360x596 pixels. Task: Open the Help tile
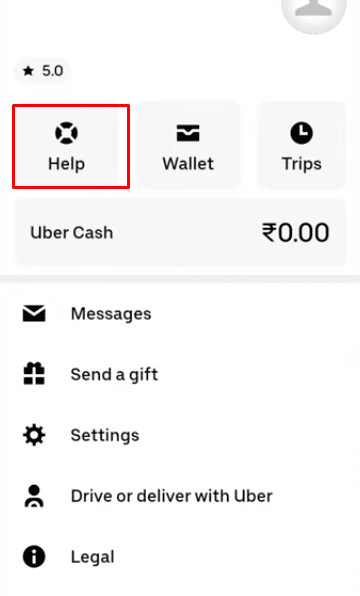tap(71, 146)
